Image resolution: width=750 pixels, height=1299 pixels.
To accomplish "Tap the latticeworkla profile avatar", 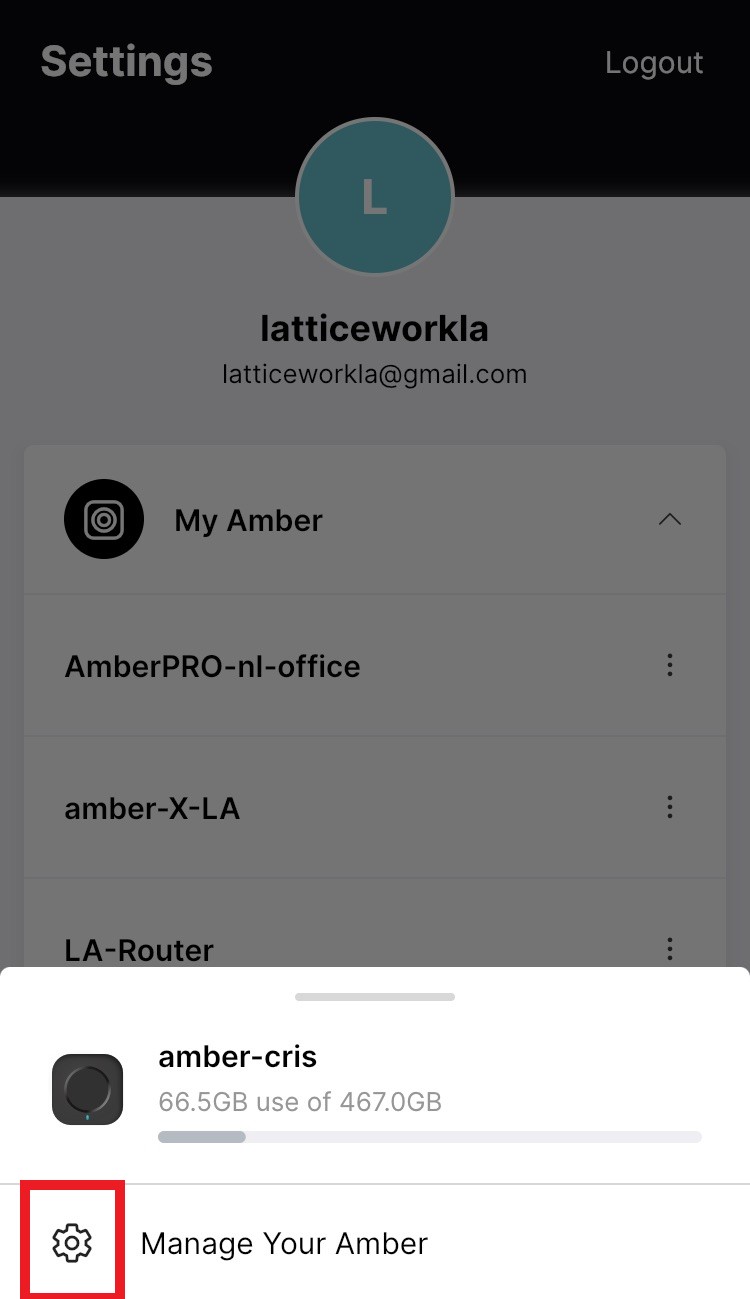I will 375,197.
